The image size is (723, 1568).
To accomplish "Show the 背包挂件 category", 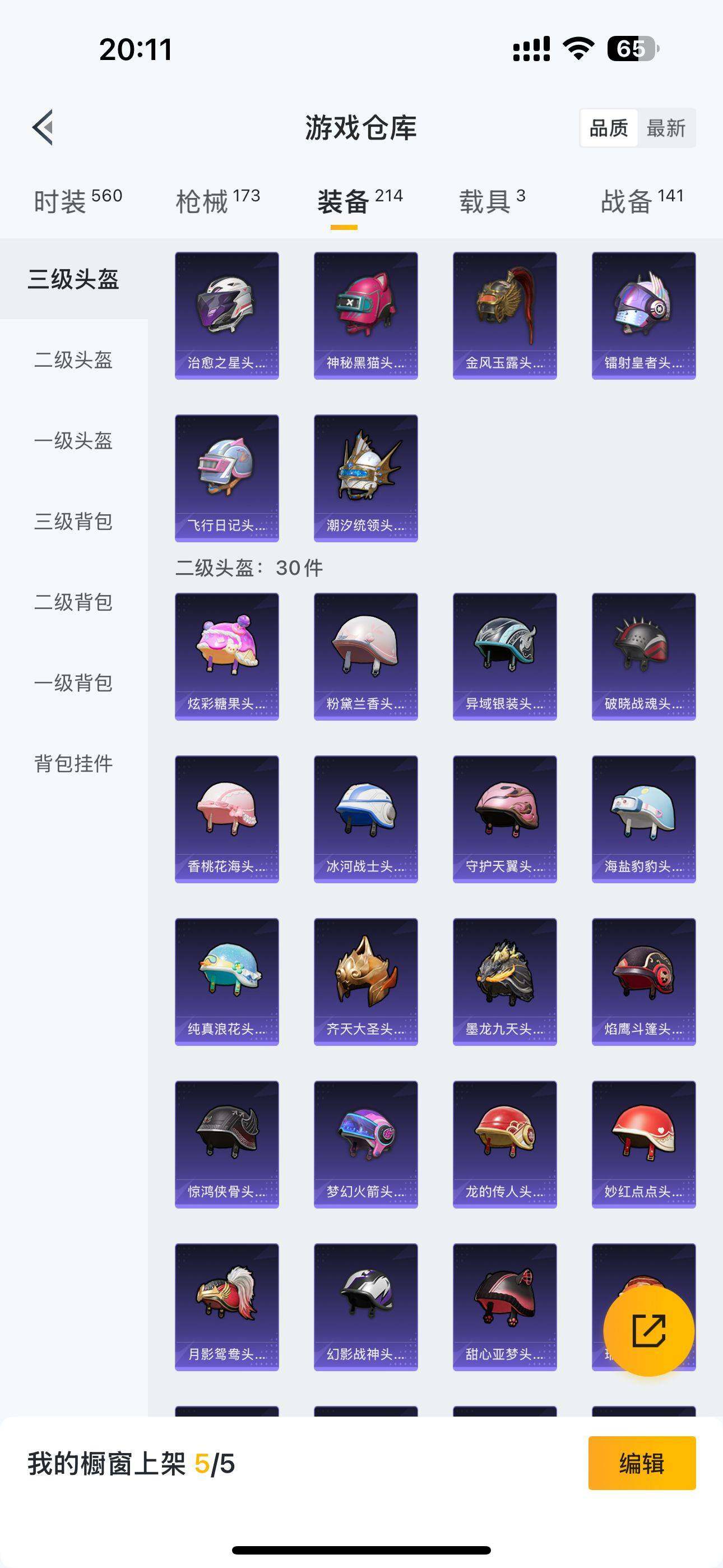I will (x=73, y=764).
